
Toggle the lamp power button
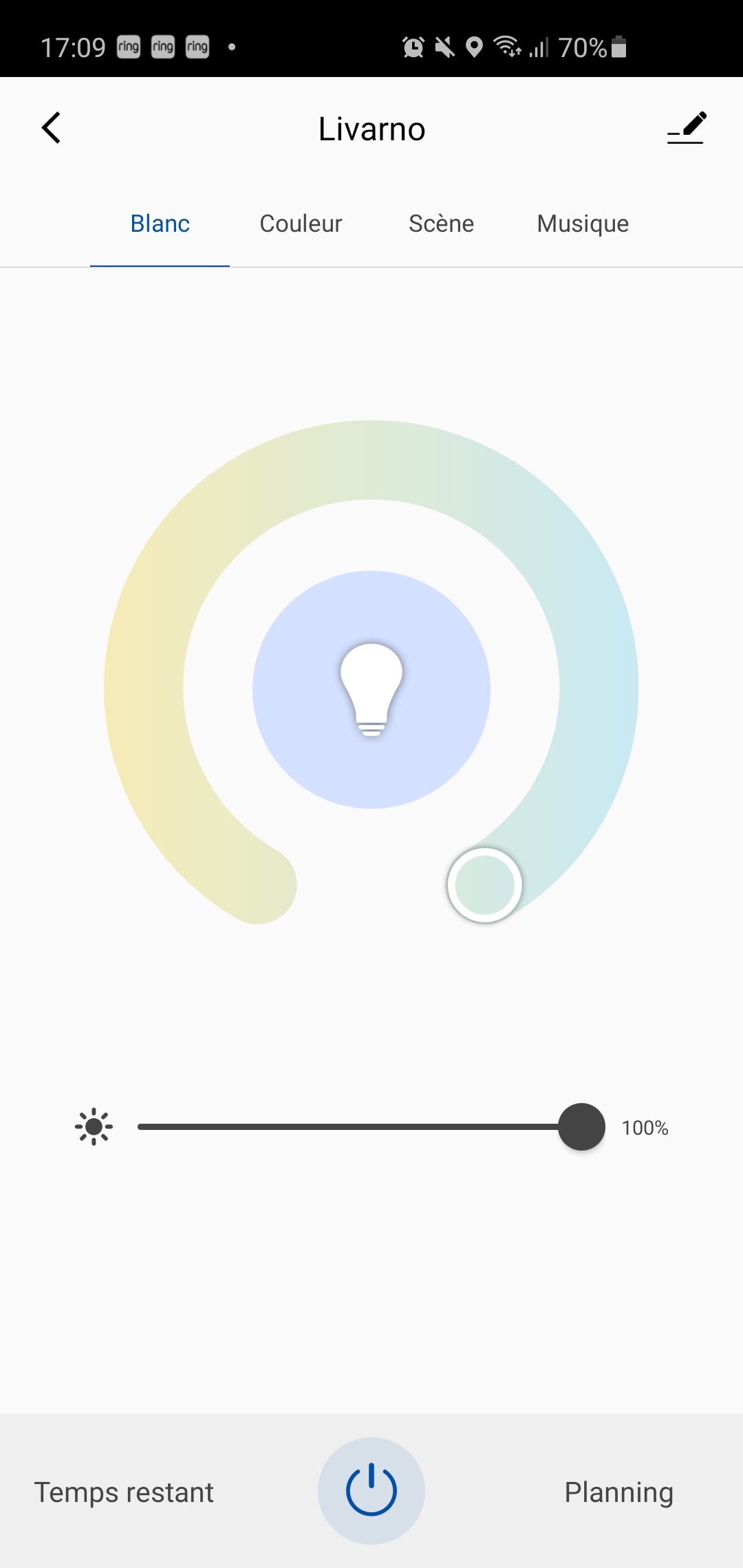pos(371,1490)
